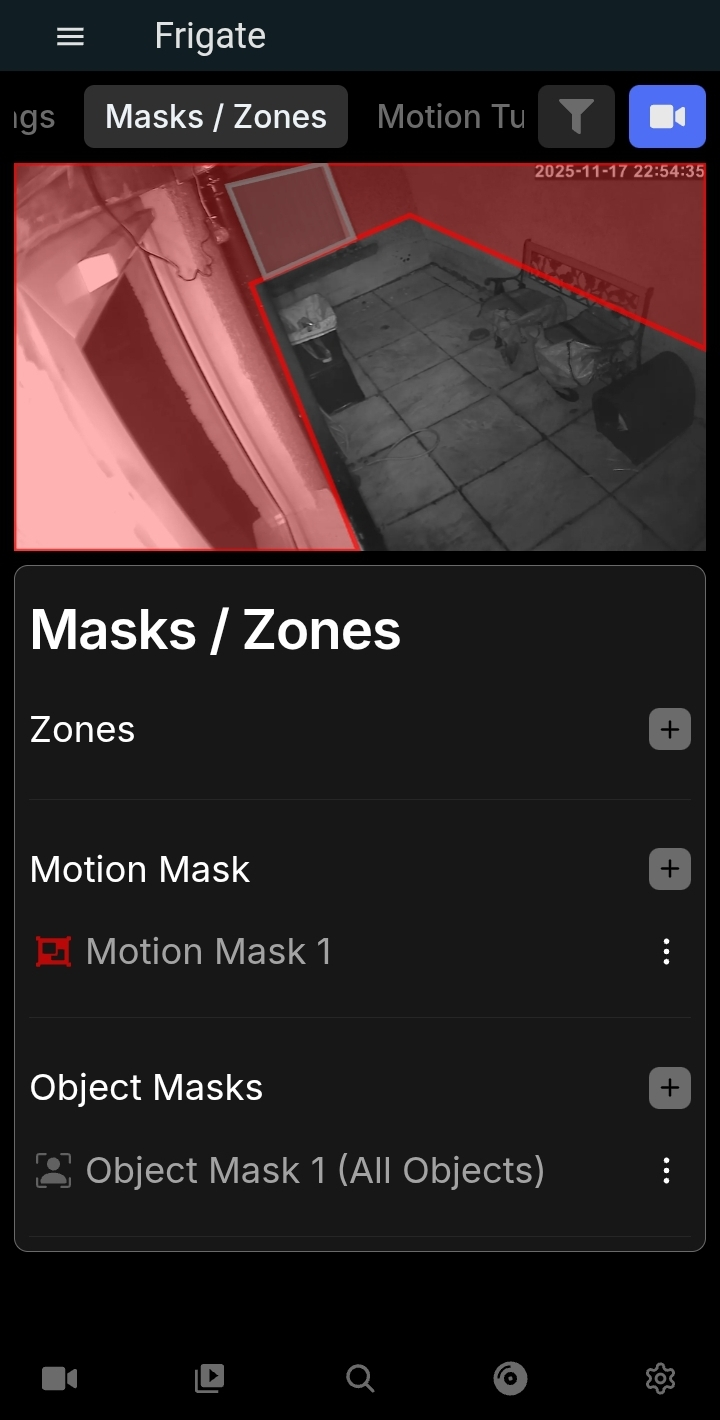Screen dimensions: 720x1420
Task: Open options for Object Mask 1
Action: [666, 1171]
